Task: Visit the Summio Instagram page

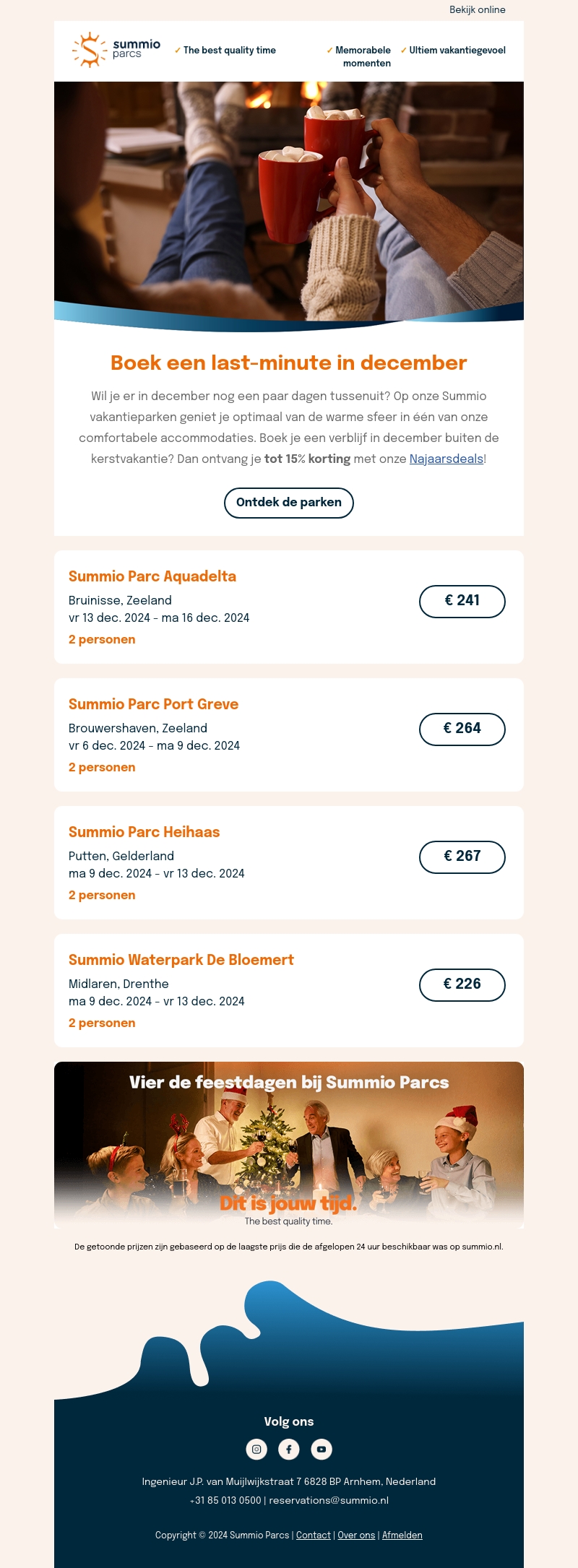Action: [x=256, y=1449]
